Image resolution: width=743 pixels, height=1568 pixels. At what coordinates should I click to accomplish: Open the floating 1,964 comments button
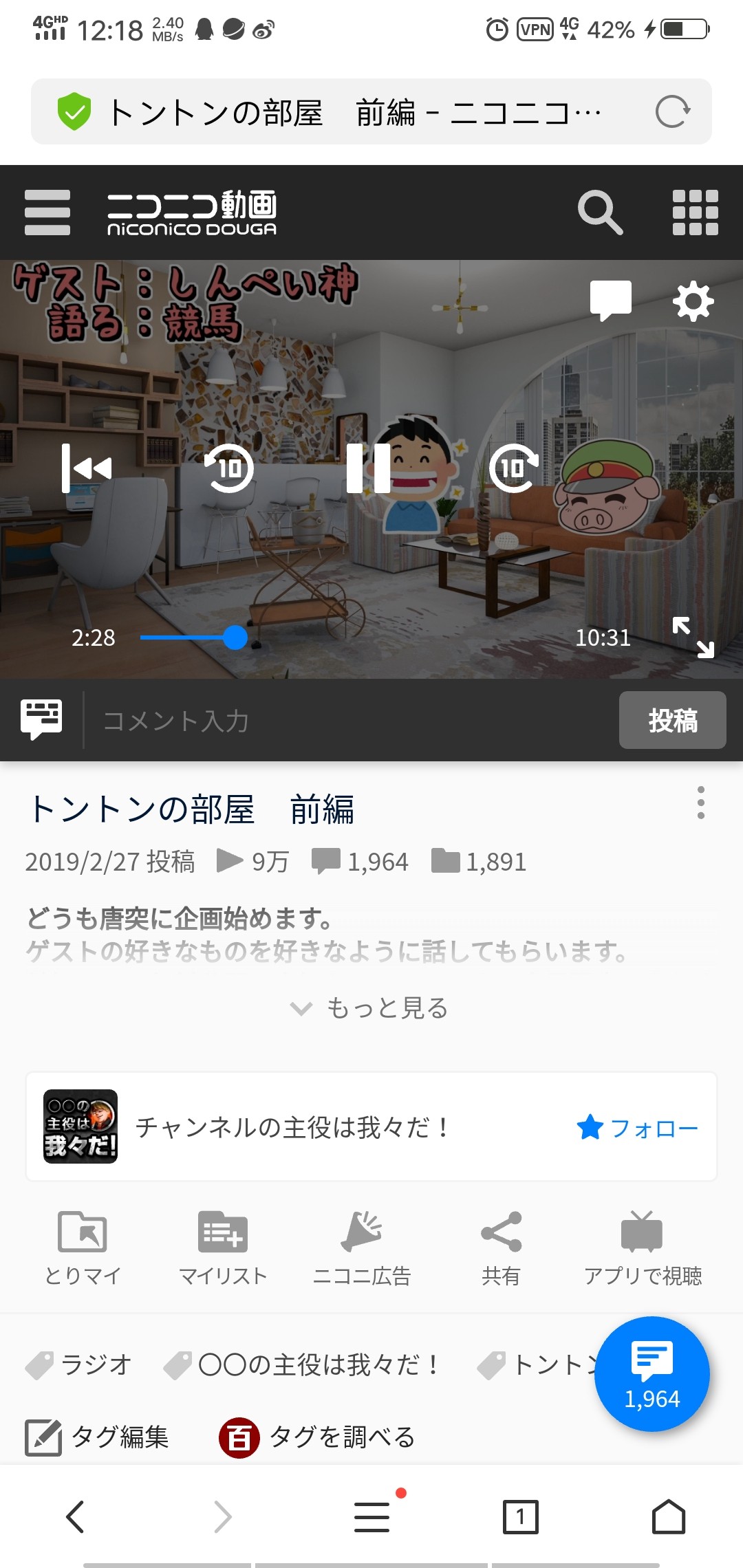pyautogui.click(x=652, y=1374)
